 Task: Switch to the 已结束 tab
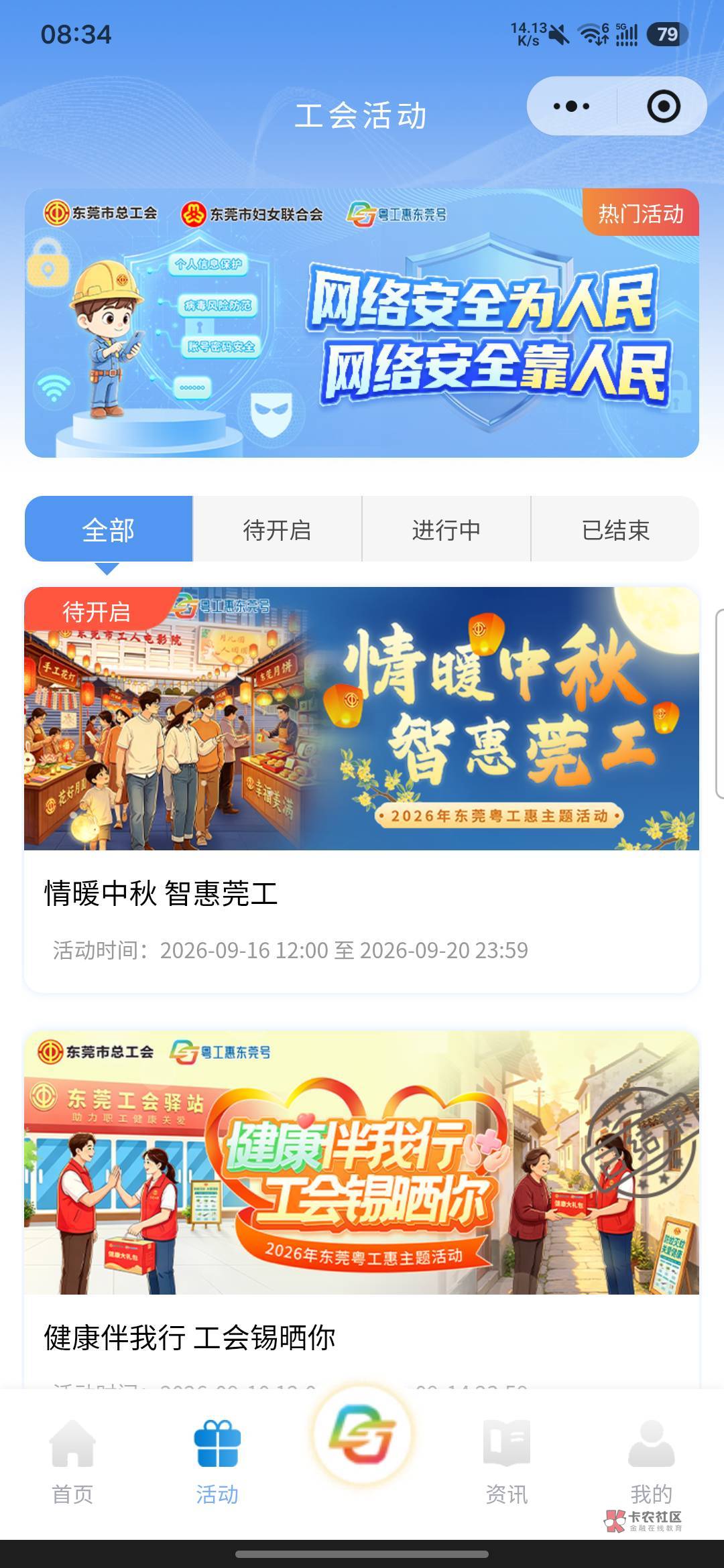(x=615, y=529)
